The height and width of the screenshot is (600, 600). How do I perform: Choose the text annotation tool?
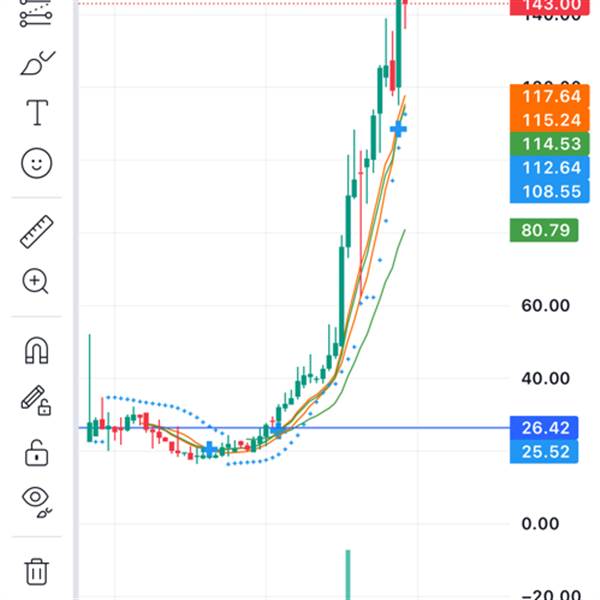point(37,113)
